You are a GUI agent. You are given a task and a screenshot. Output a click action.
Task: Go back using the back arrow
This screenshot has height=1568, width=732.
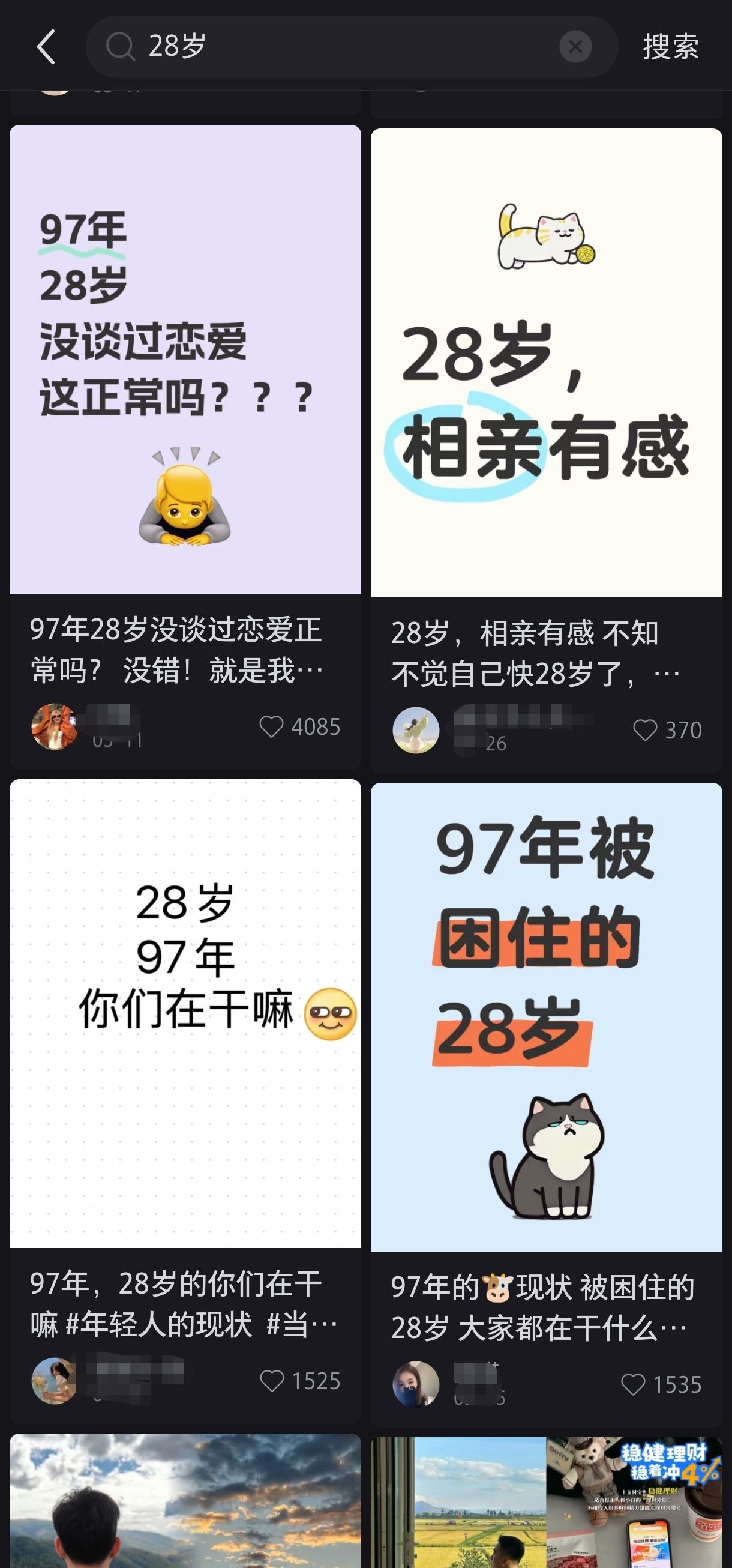pyautogui.click(x=46, y=47)
